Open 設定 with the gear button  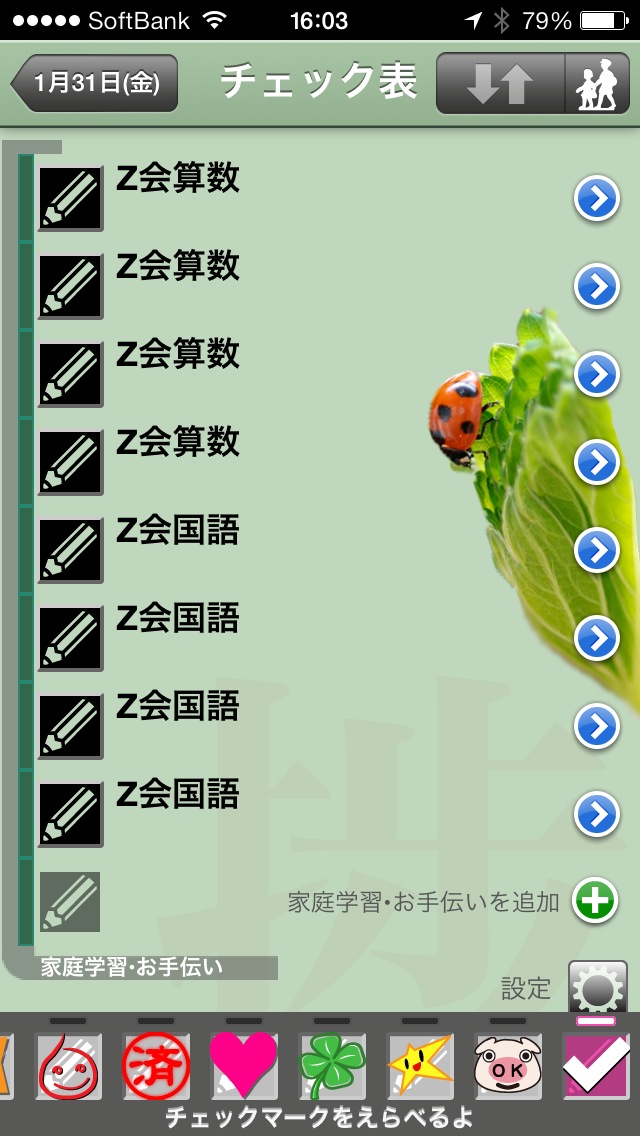click(597, 988)
